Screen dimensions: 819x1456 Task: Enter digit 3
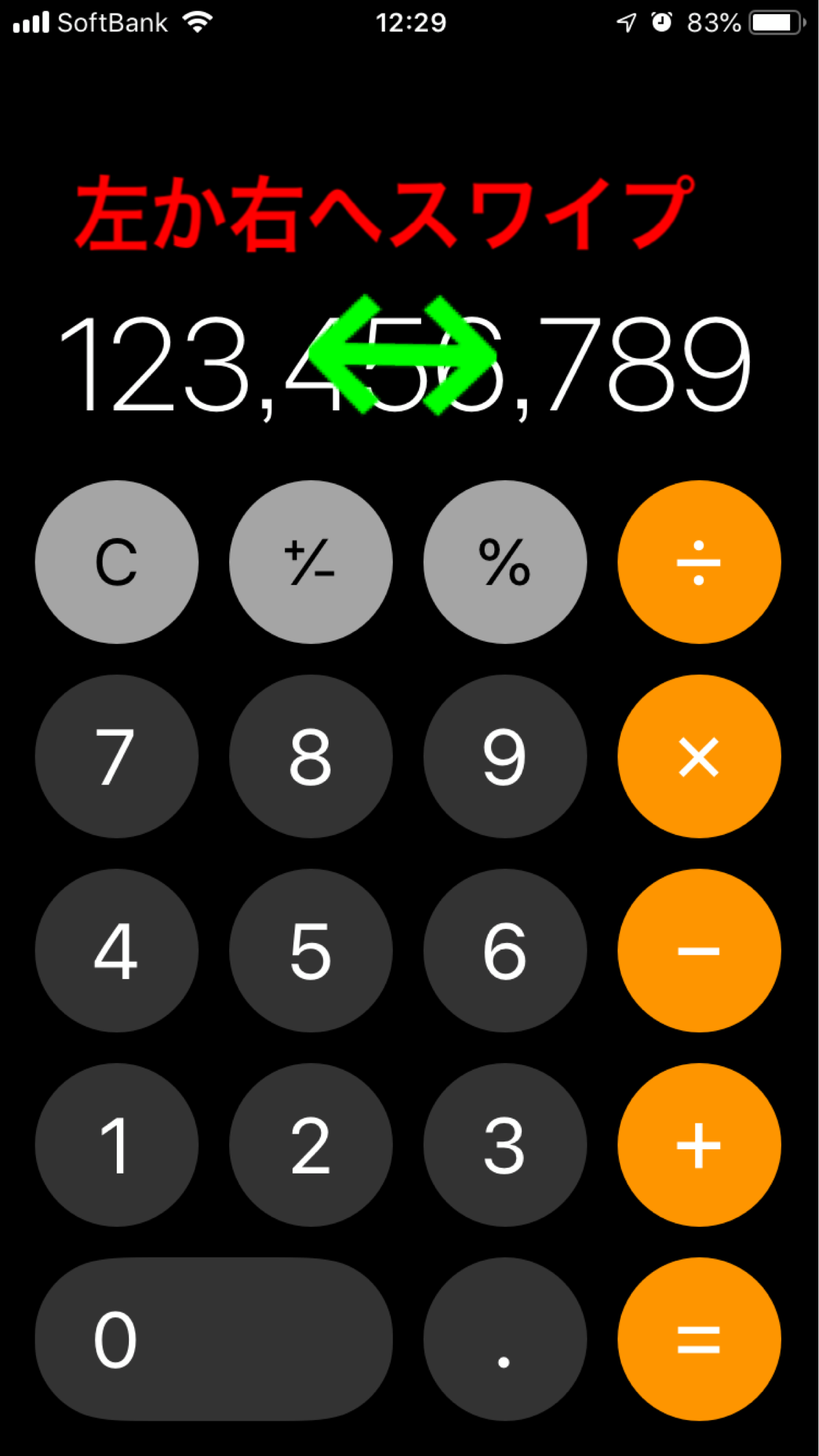[504, 1145]
